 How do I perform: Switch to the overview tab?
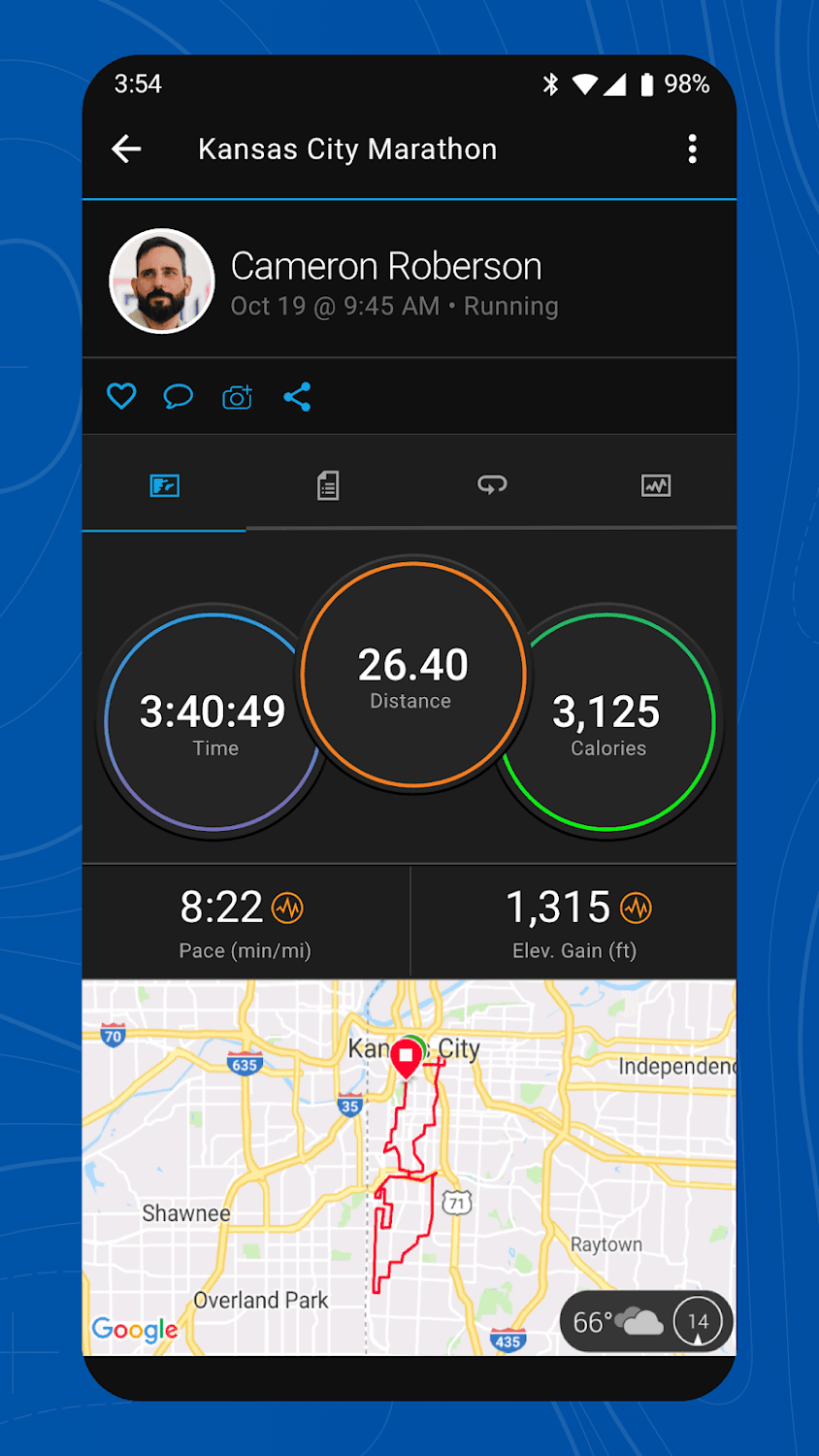(x=164, y=485)
